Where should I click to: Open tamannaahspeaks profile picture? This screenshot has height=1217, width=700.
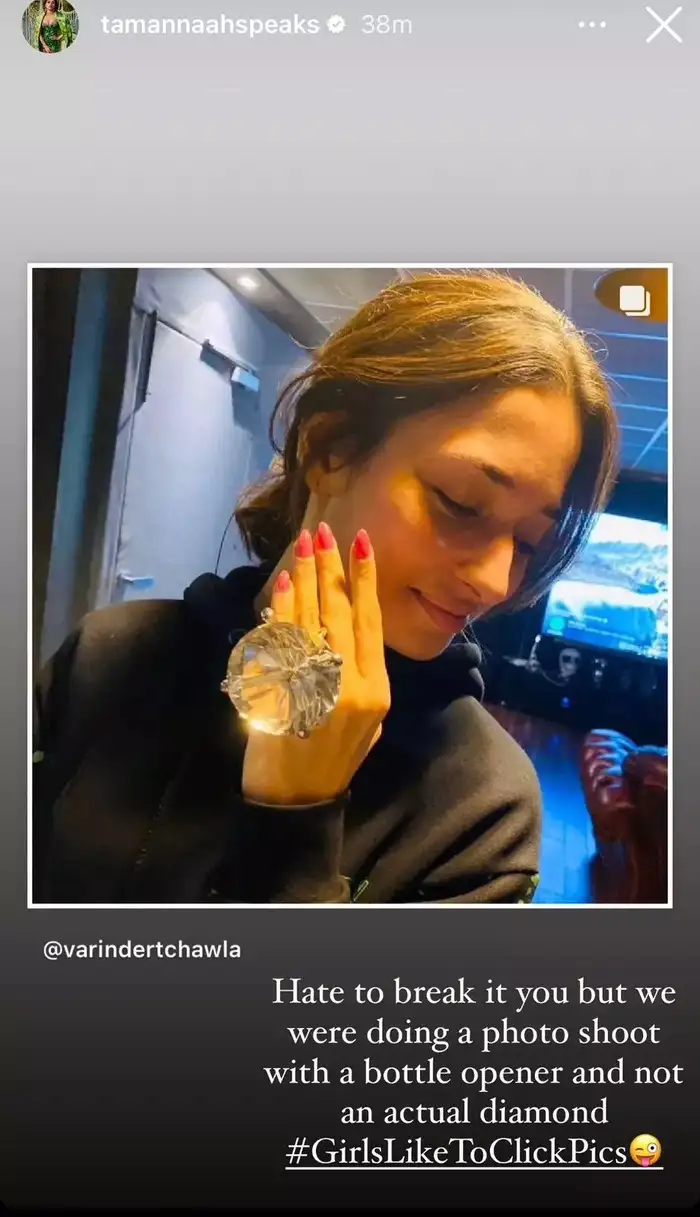tap(50, 25)
